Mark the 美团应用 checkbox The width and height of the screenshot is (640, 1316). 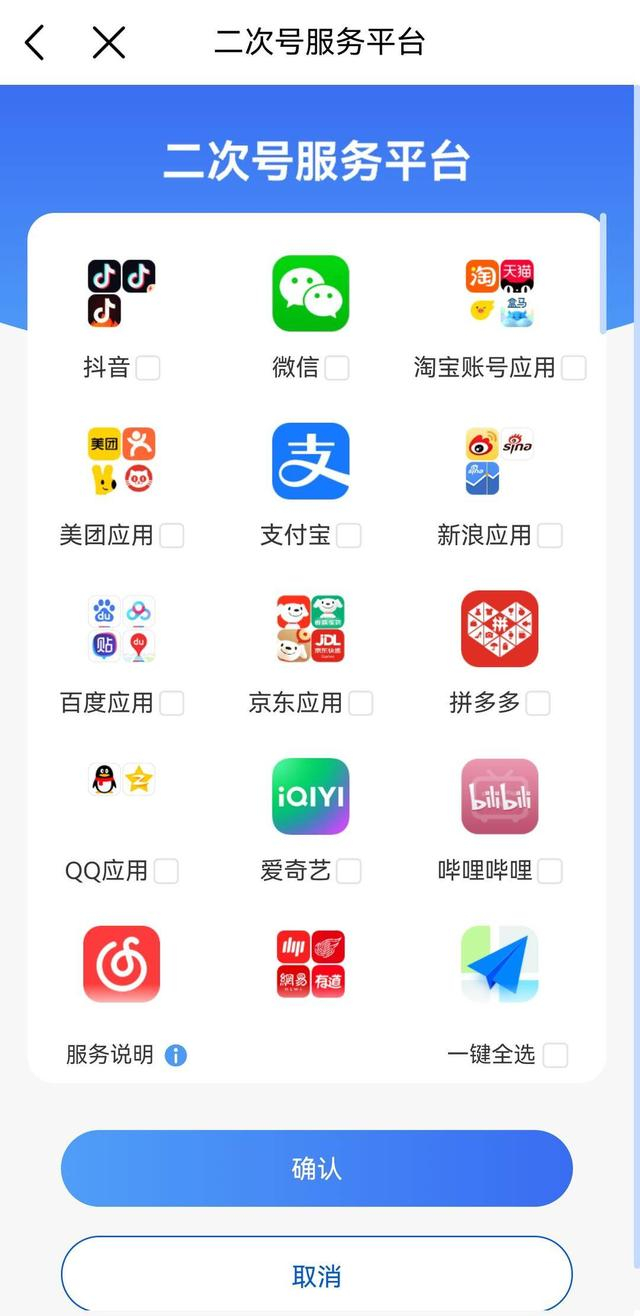[x=172, y=536]
